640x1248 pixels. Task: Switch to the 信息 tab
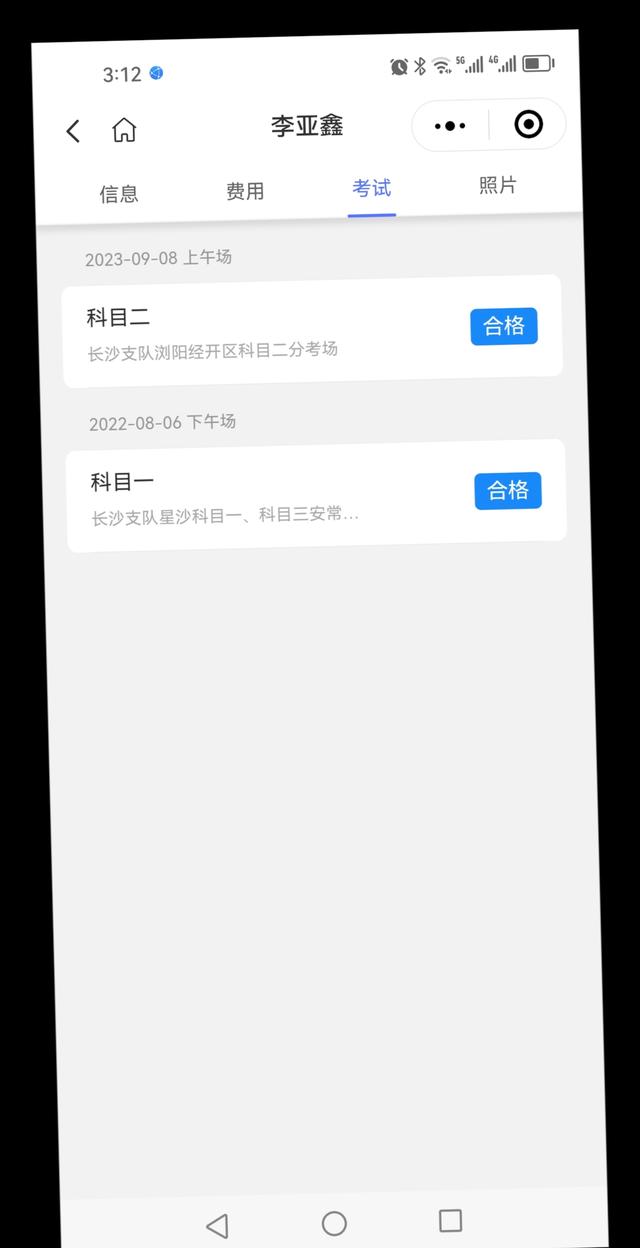click(119, 194)
